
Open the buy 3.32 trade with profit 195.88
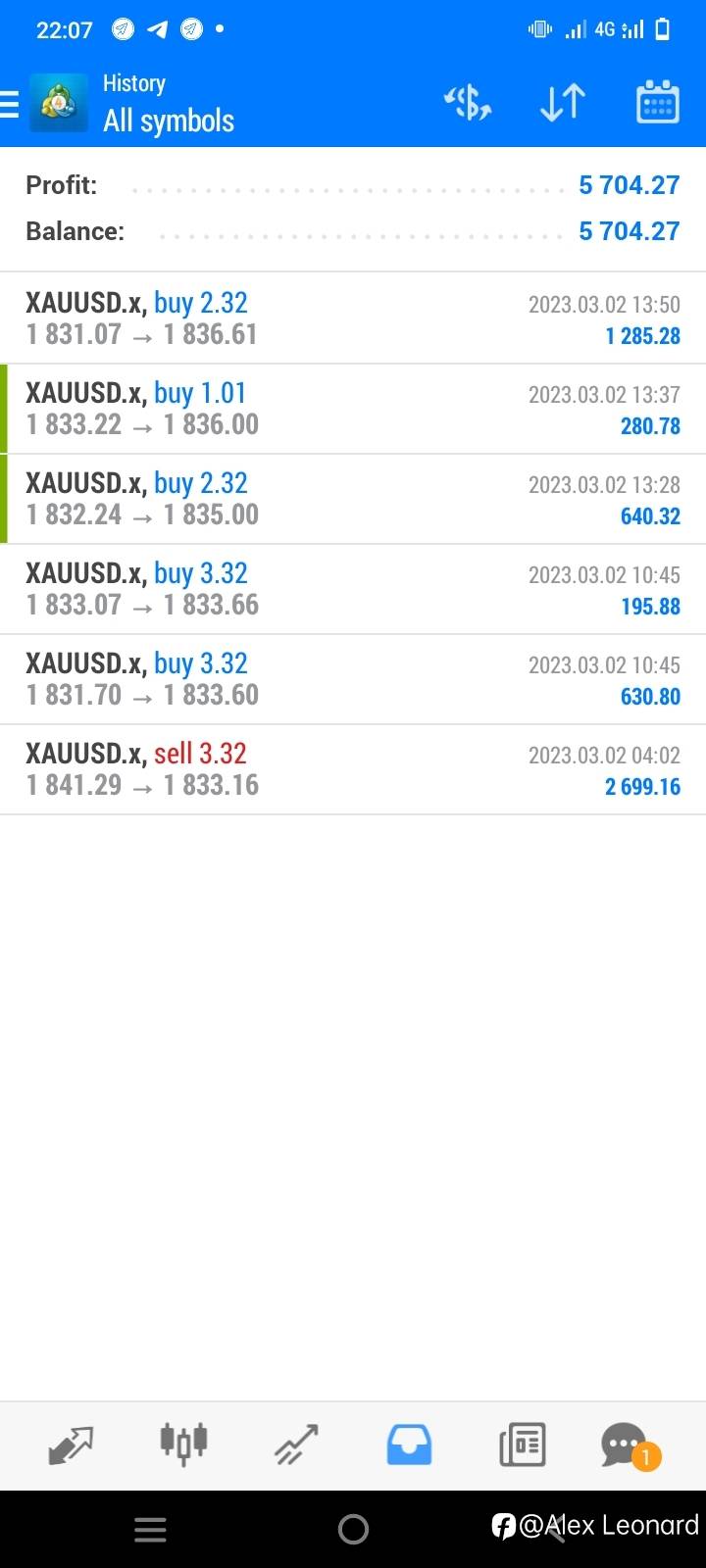point(353,589)
